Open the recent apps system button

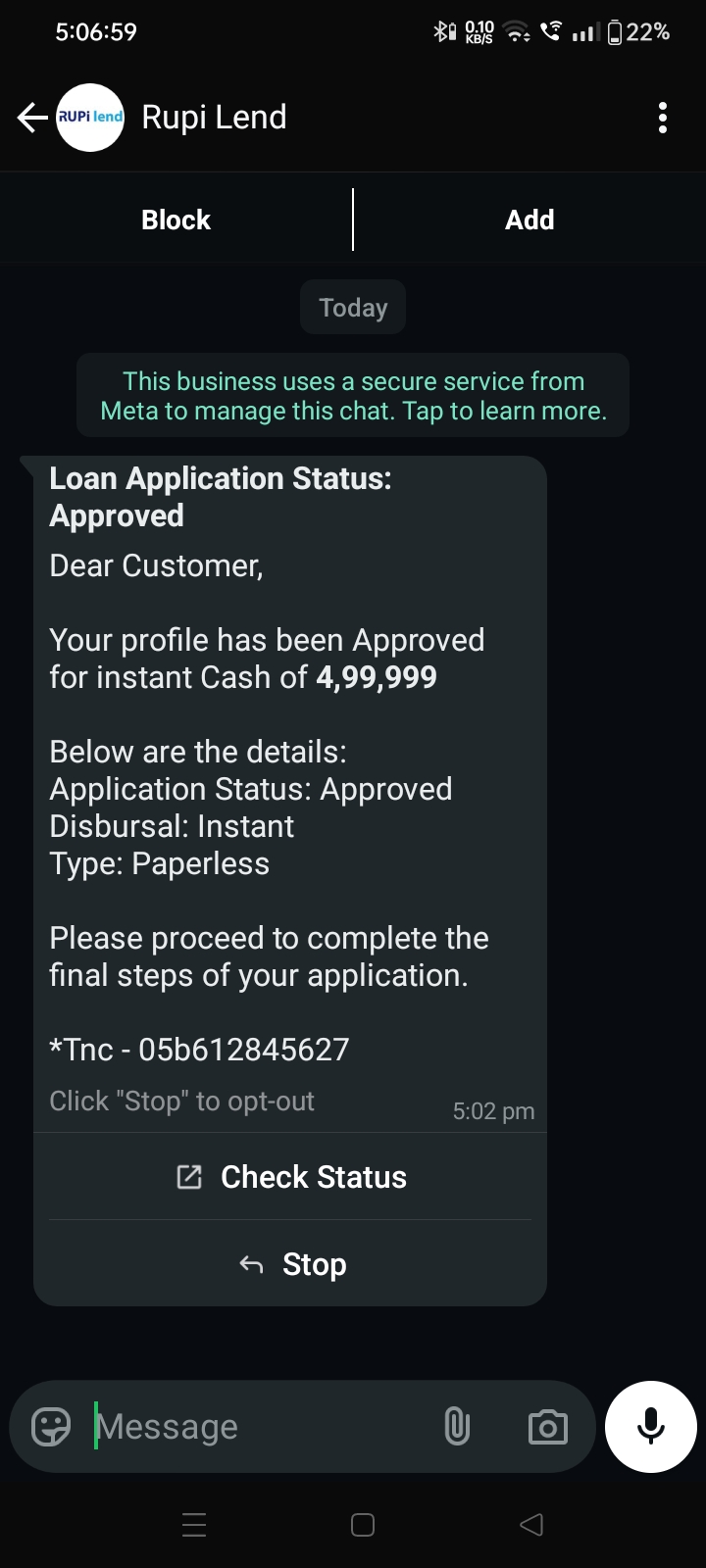click(194, 1525)
